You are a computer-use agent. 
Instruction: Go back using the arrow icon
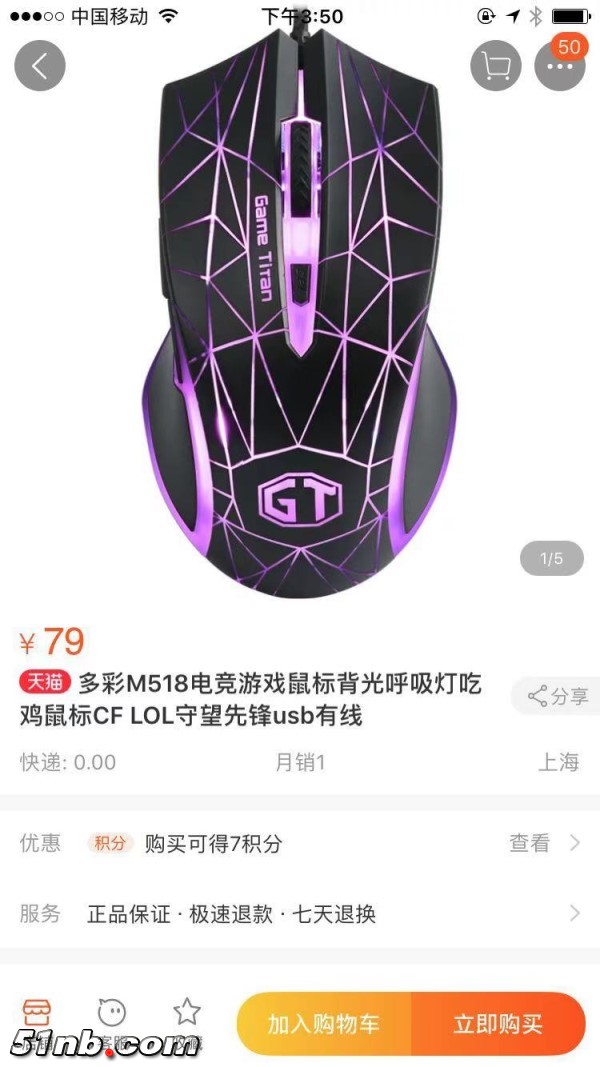click(x=40, y=66)
